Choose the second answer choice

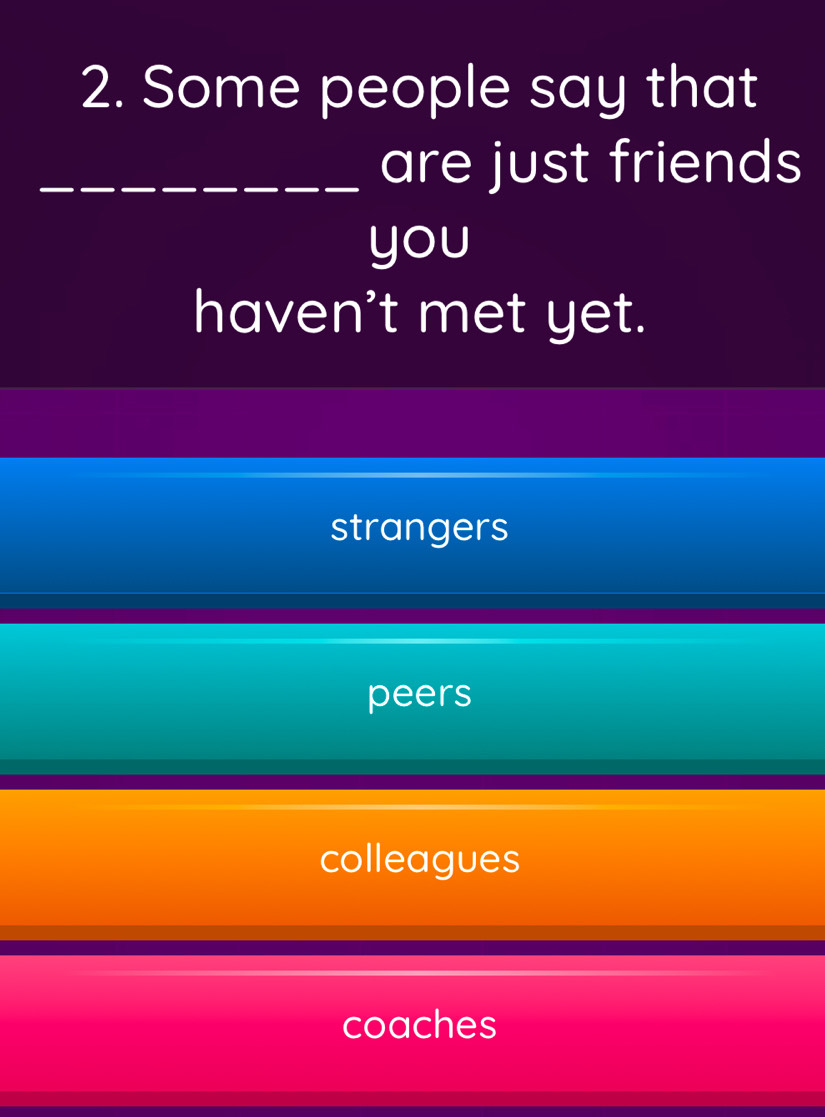(412, 693)
